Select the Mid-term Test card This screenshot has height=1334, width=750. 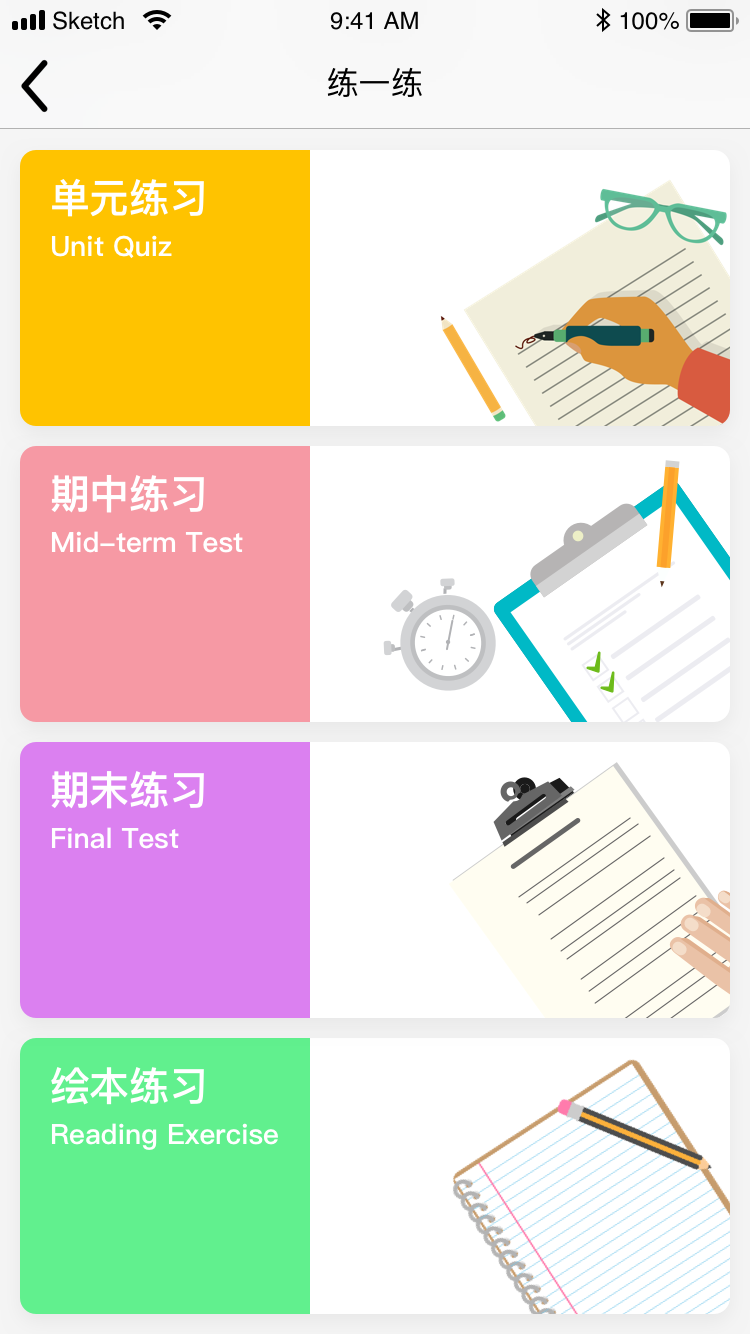[375, 584]
